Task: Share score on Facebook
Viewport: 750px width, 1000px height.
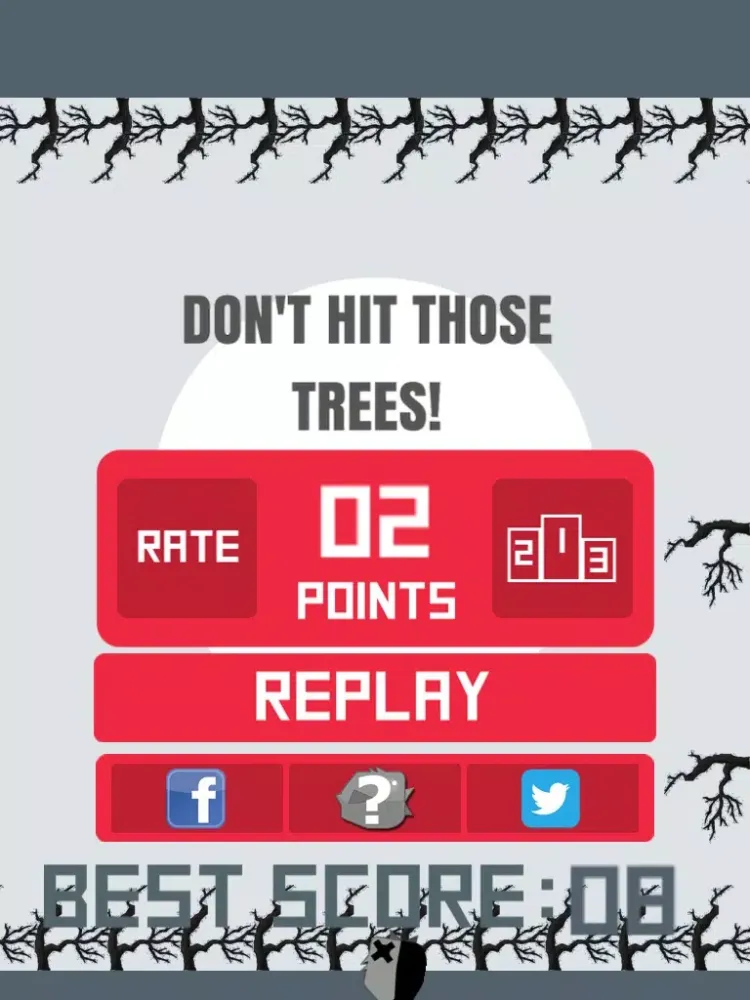Action: 196,798
